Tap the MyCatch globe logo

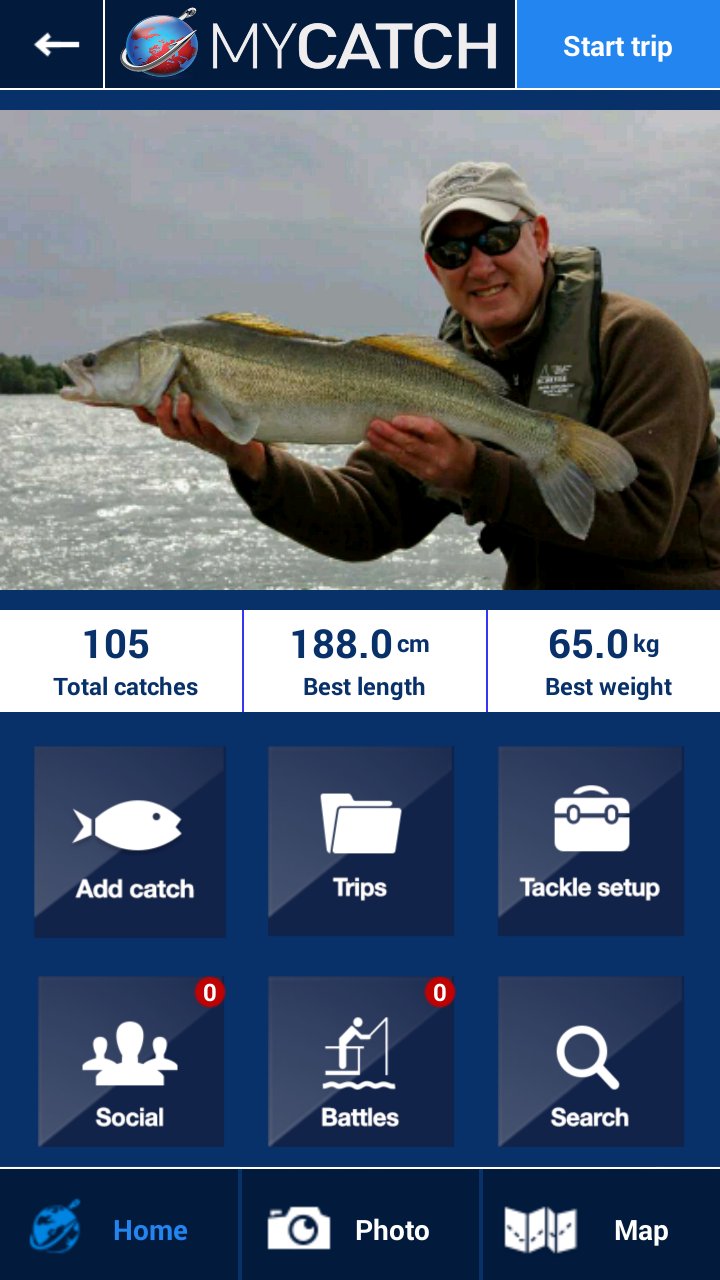coord(157,43)
